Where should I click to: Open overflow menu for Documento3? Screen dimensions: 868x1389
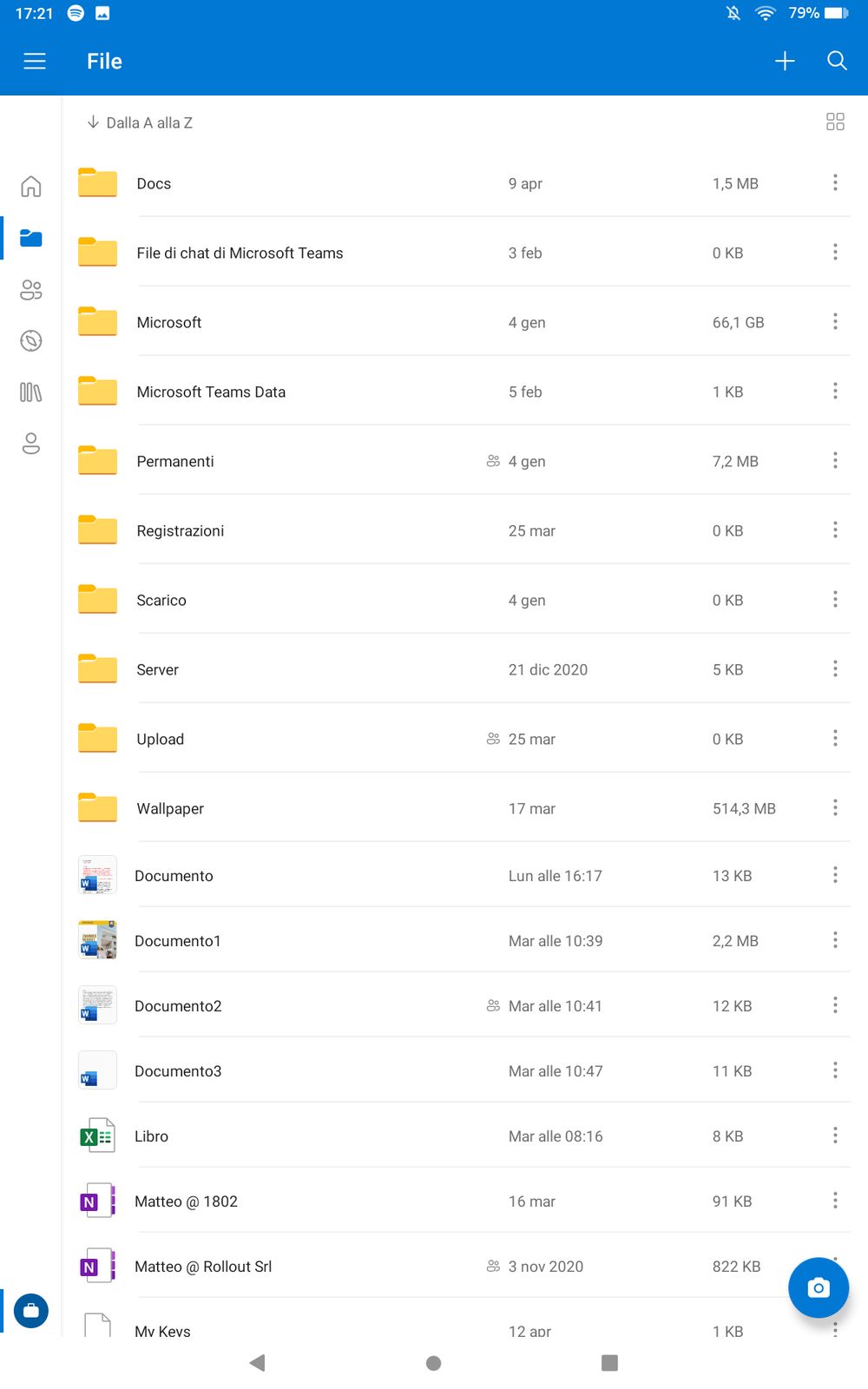(835, 1070)
